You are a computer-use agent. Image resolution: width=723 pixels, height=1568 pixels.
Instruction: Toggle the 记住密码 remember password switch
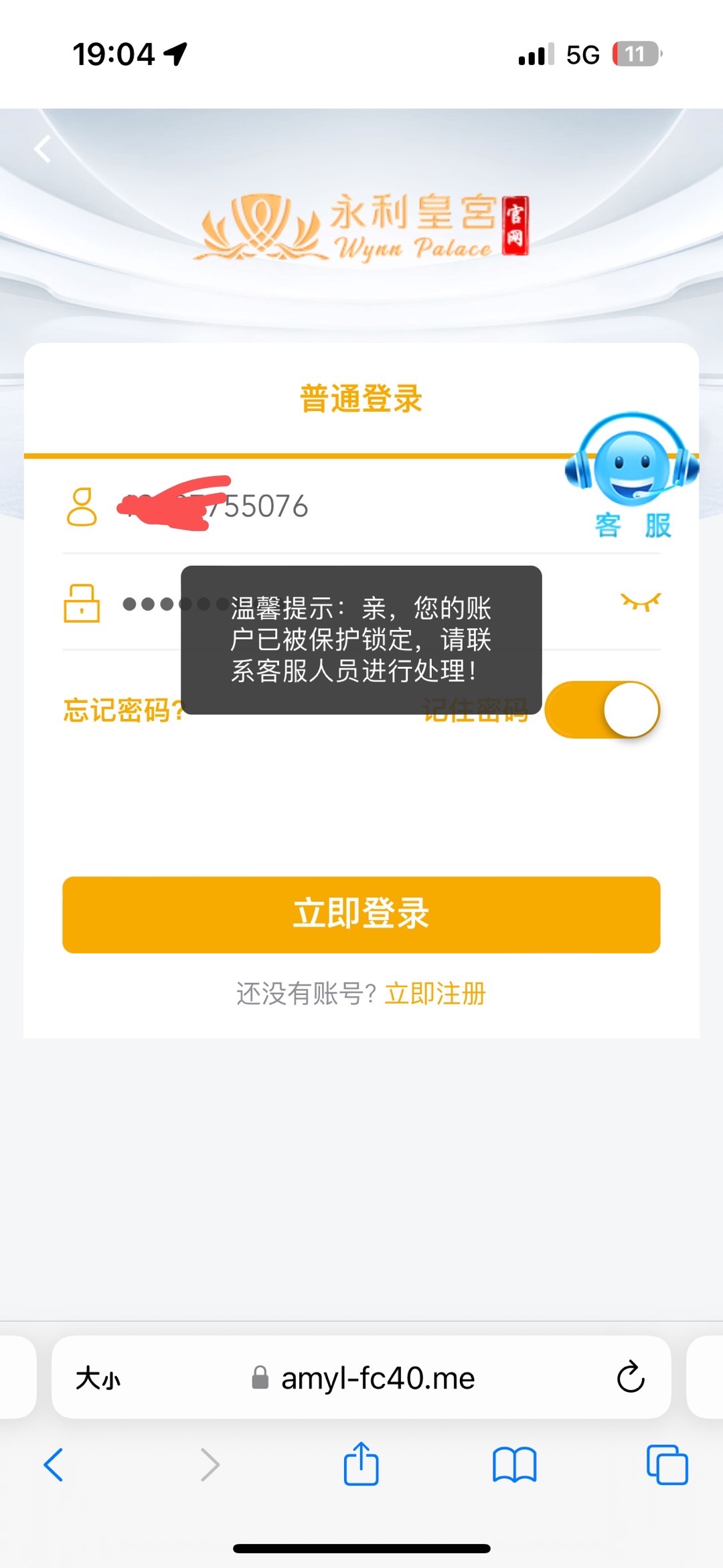point(602,710)
